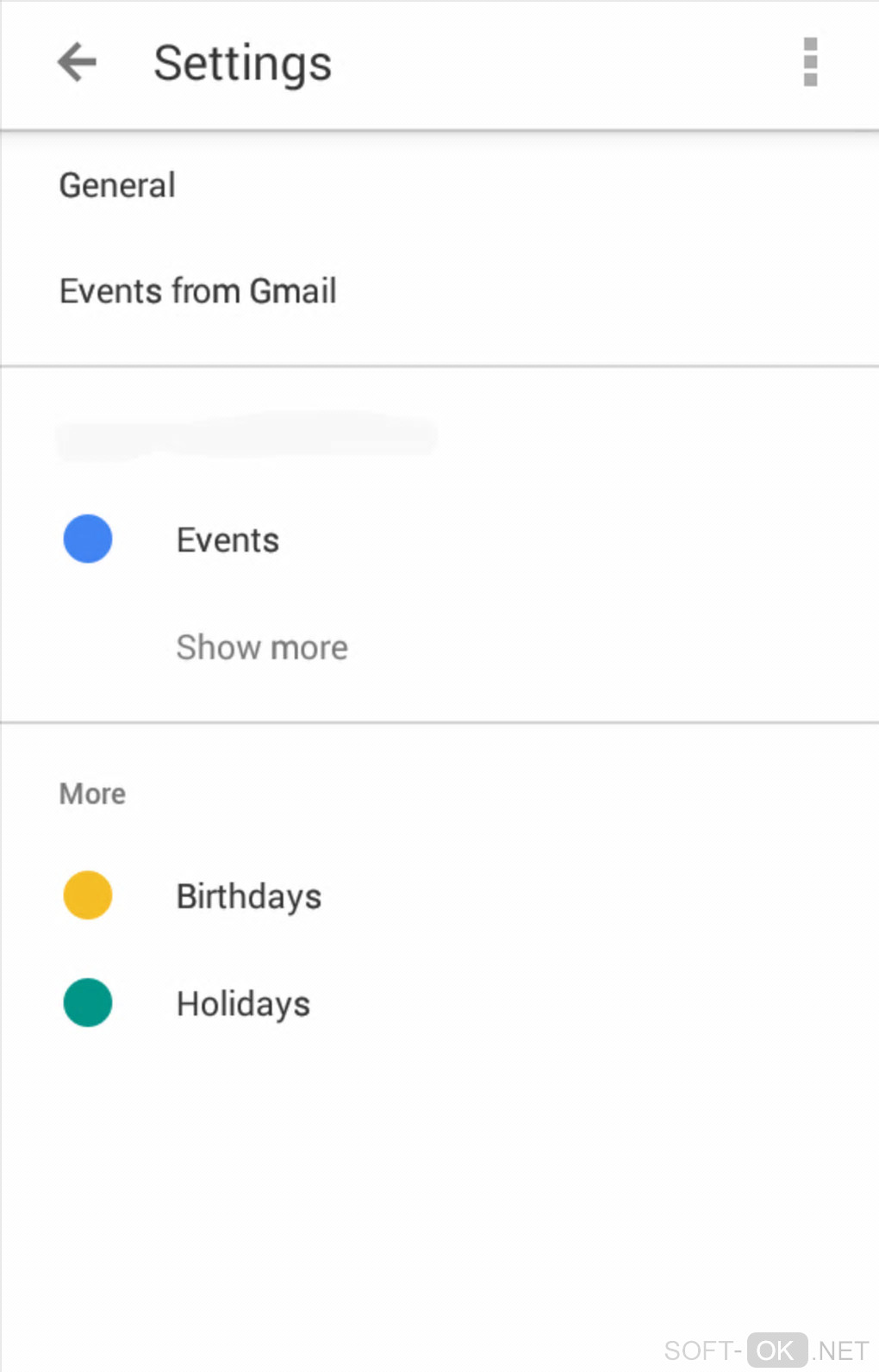Open the Events calendar settings
The image size is (879, 1372).
228,540
